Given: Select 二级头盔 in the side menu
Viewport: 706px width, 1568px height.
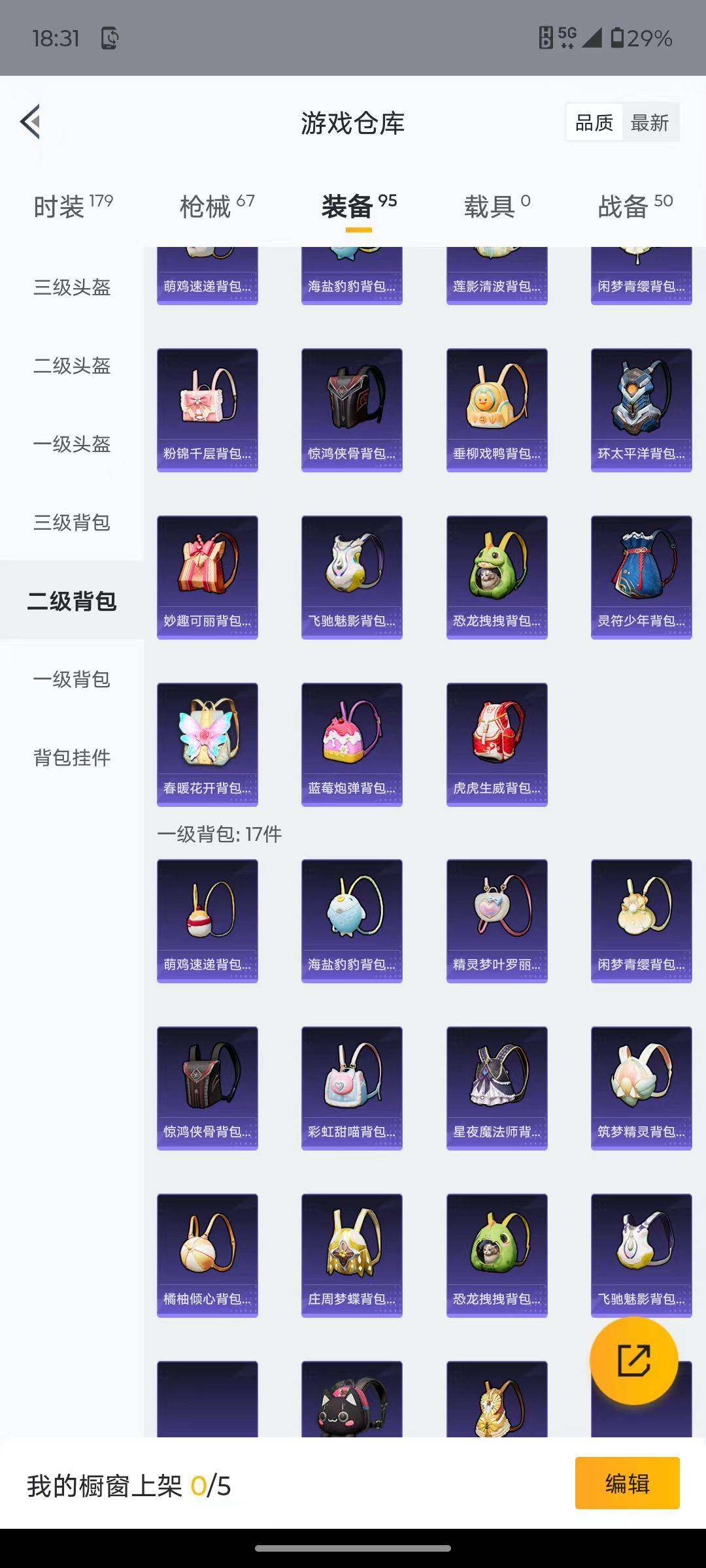Looking at the screenshot, I should pyautogui.click(x=72, y=365).
